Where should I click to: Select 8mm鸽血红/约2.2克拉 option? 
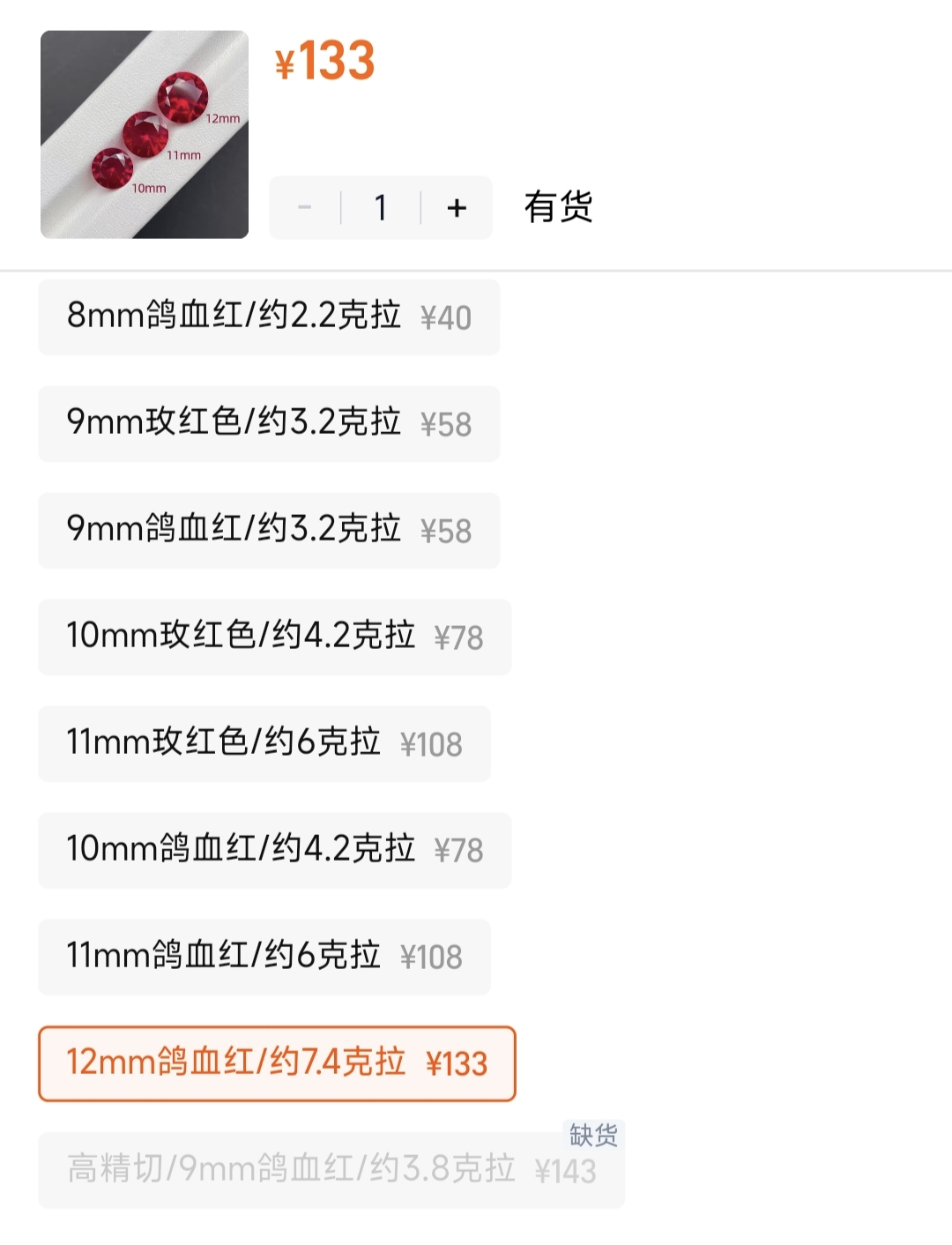pyautogui.click(x=269, y=317)
